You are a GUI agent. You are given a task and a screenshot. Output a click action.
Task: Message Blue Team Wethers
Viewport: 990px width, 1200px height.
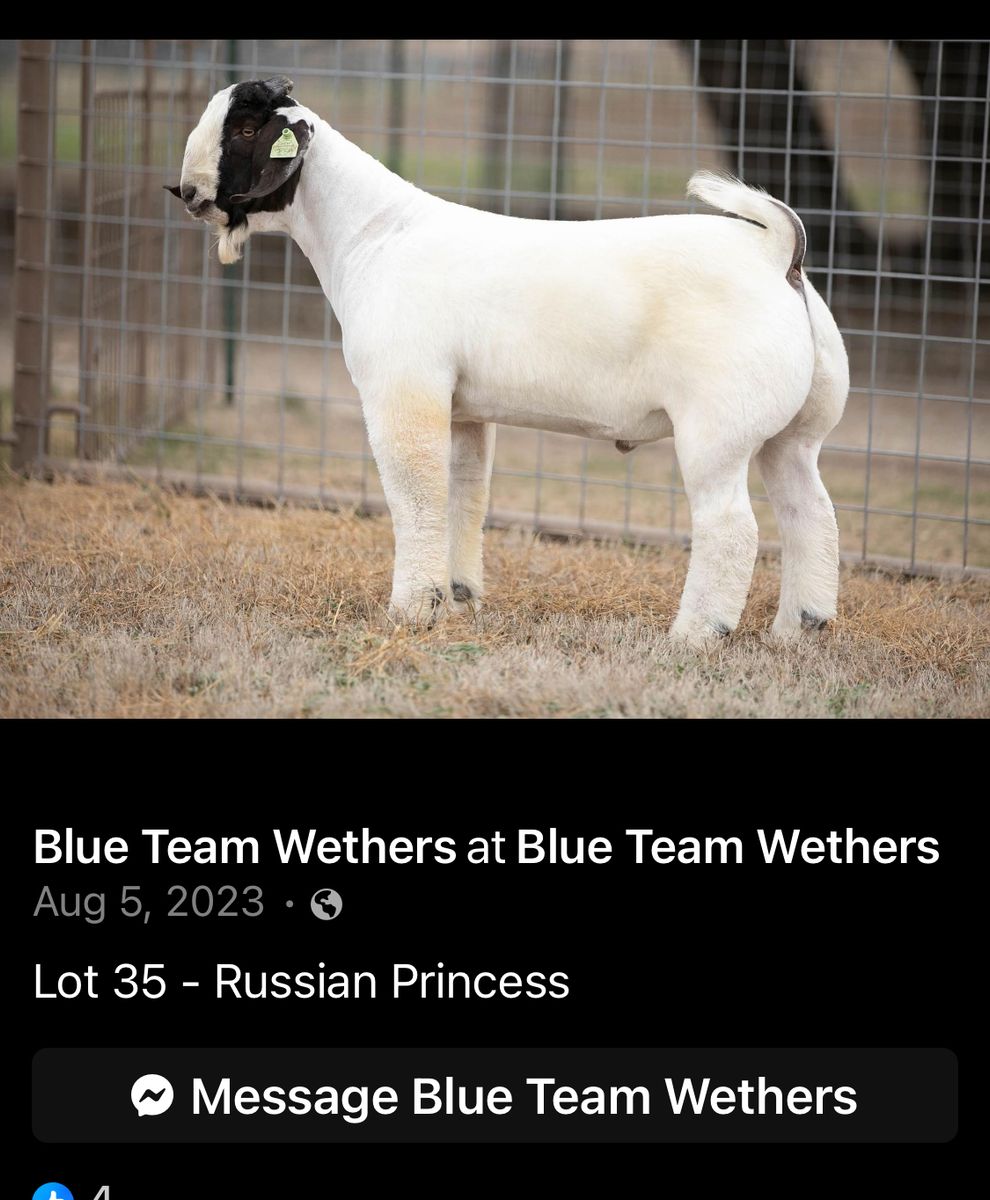(x=494, y=1095)
